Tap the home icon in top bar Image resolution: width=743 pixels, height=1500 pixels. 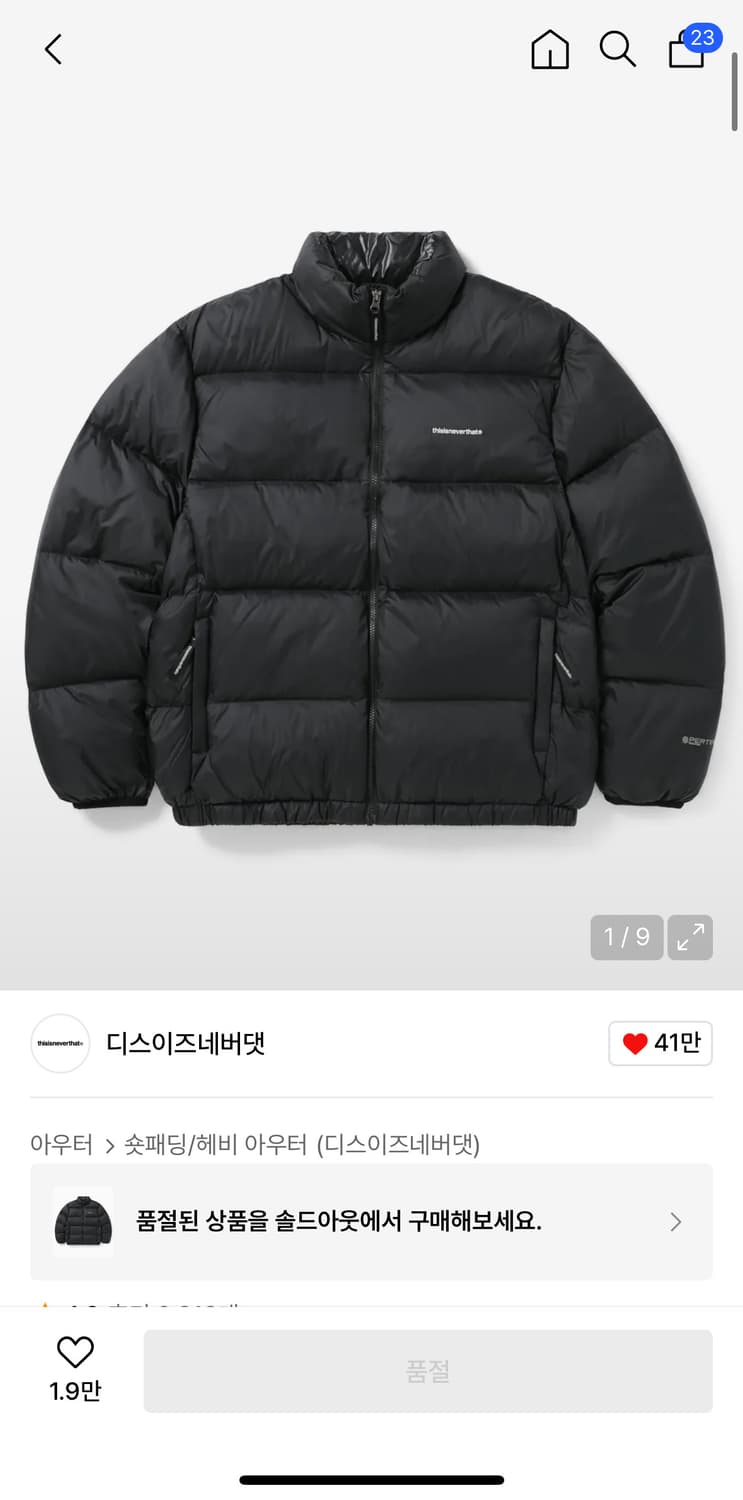tap(549, 49)
